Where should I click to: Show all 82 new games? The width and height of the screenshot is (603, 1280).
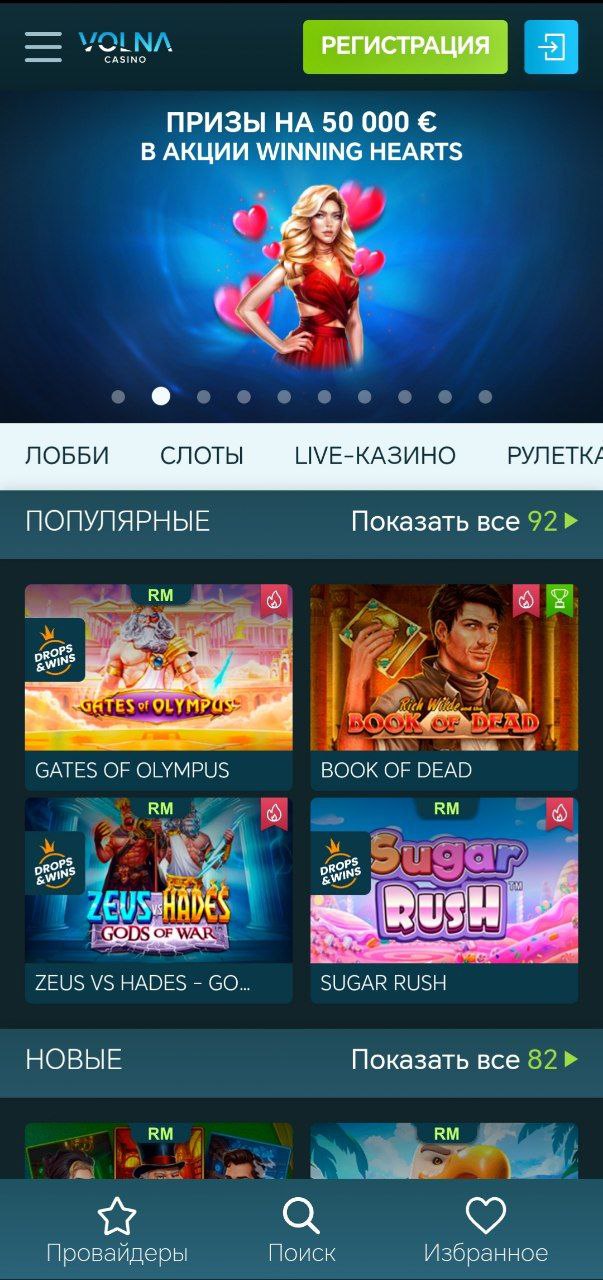pyautogui.click(x=465, y=1059)
